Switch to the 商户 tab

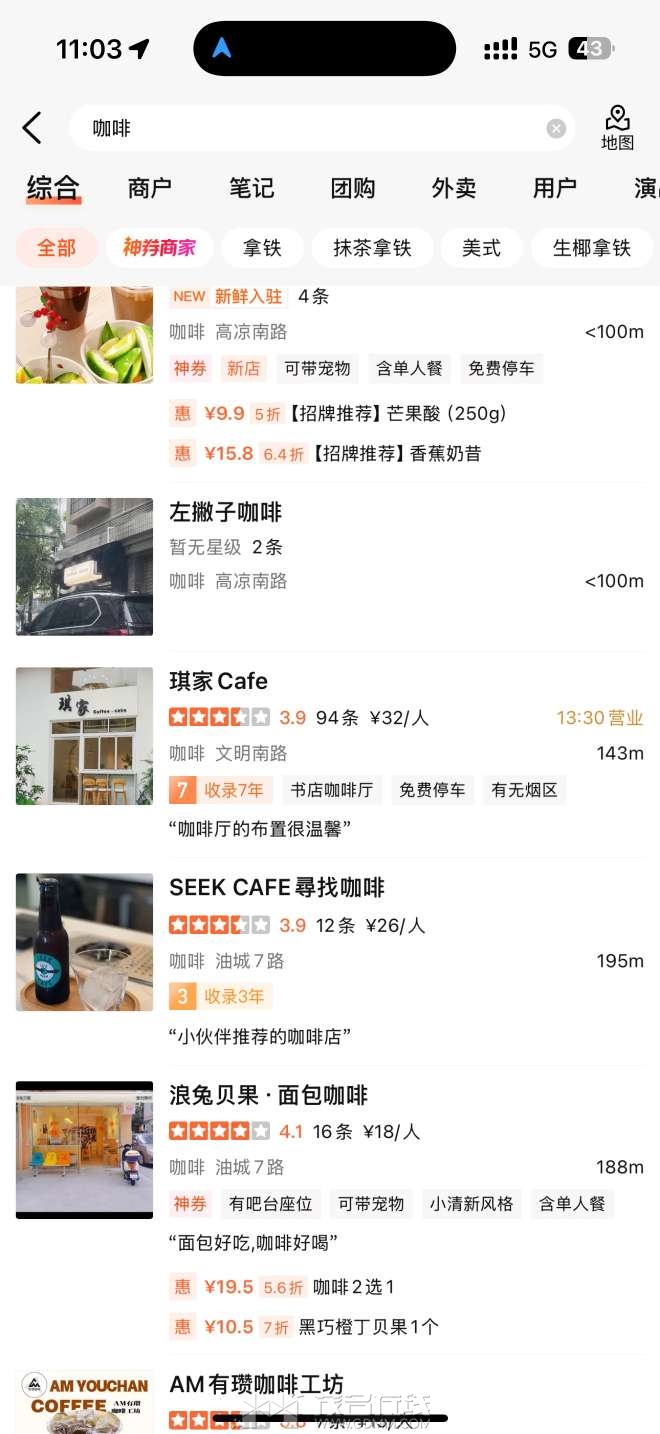[x=150, y=188]
